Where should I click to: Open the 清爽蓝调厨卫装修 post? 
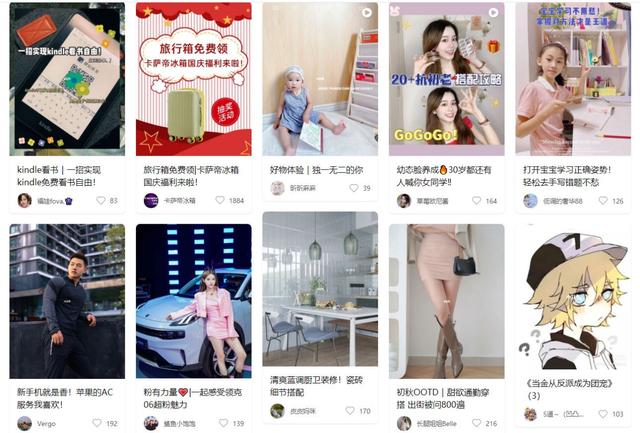(x=320, y=290)
